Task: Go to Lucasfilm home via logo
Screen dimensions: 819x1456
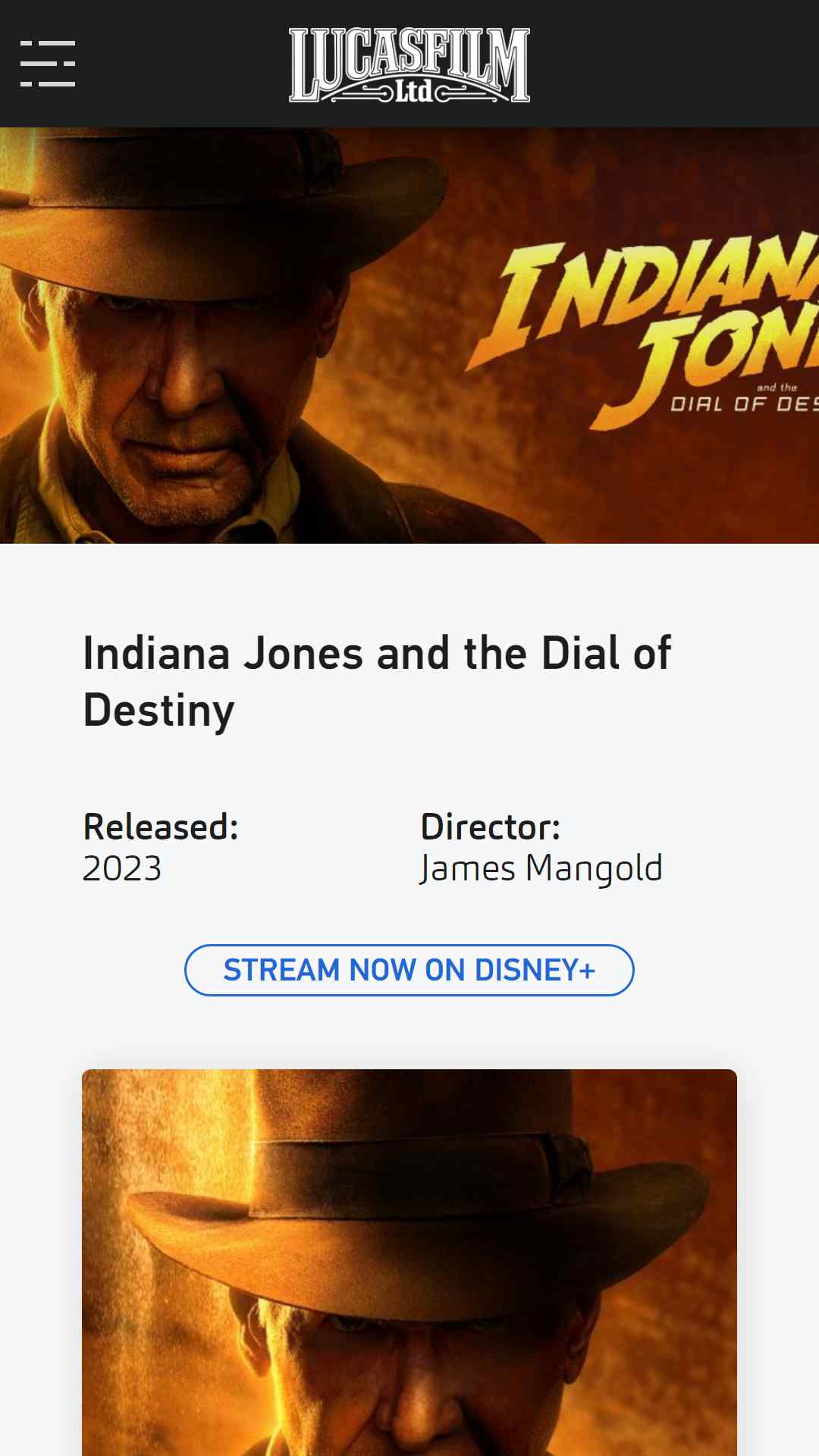Action: pyautogui.click(x=409, y=65)
